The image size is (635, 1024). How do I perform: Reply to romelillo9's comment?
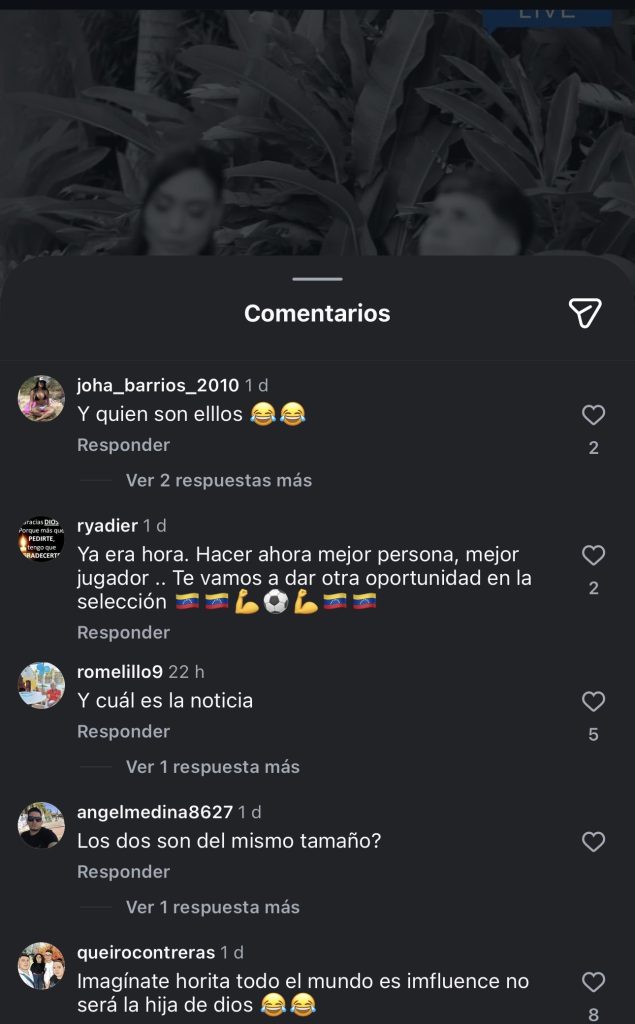pyautogui.click(x=123, y=732)
